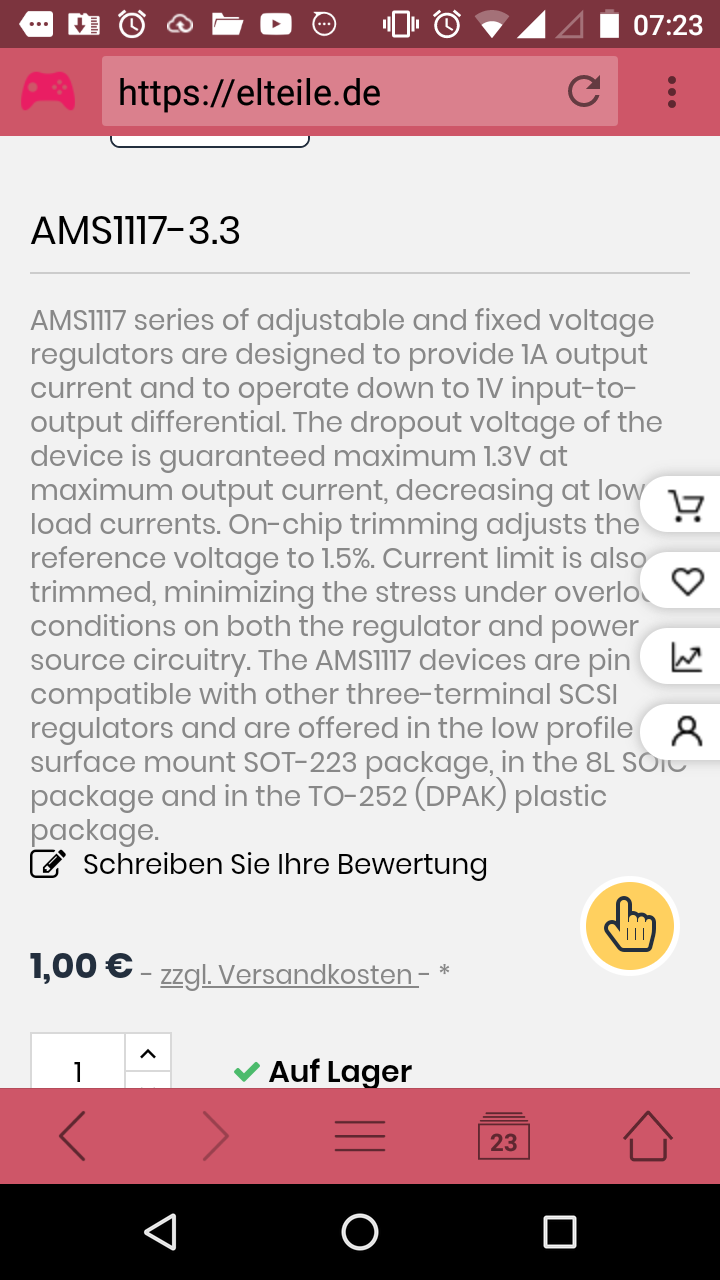Open the zzgl. Versandkosten link
This screenshot has width=720, height=1280.
click(x=289, y=974)
